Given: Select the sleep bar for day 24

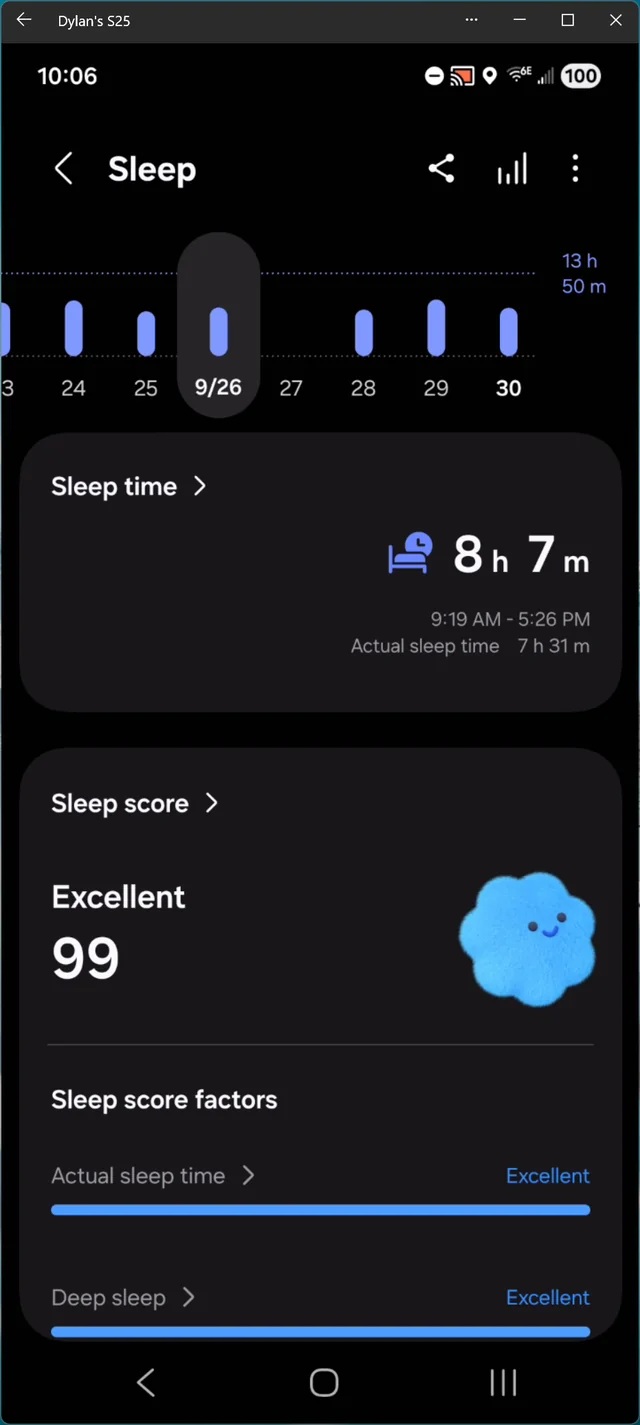Looking at the screenshot, I should point(73,328).
